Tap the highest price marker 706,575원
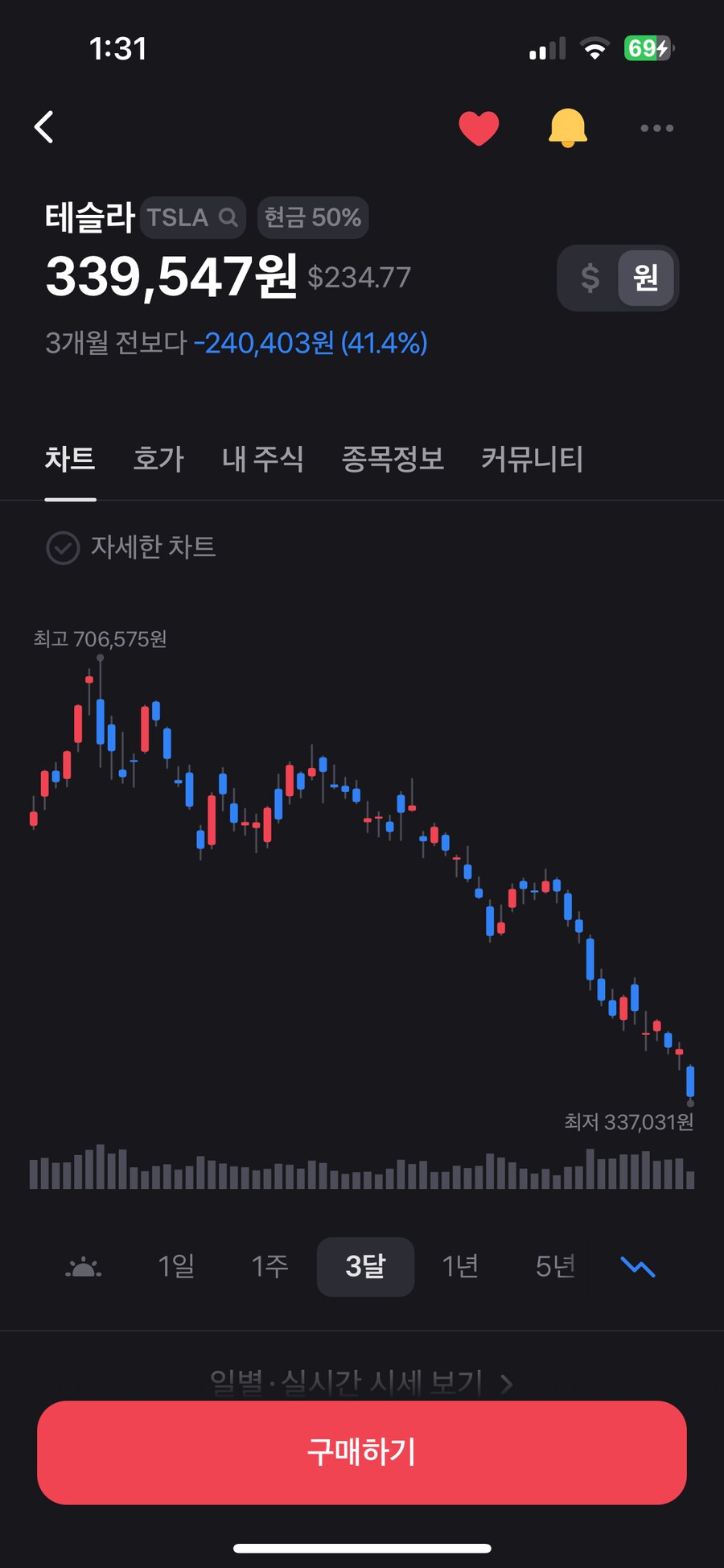Viewport: 724px width, 1568px height. click(x=98, y=640)
